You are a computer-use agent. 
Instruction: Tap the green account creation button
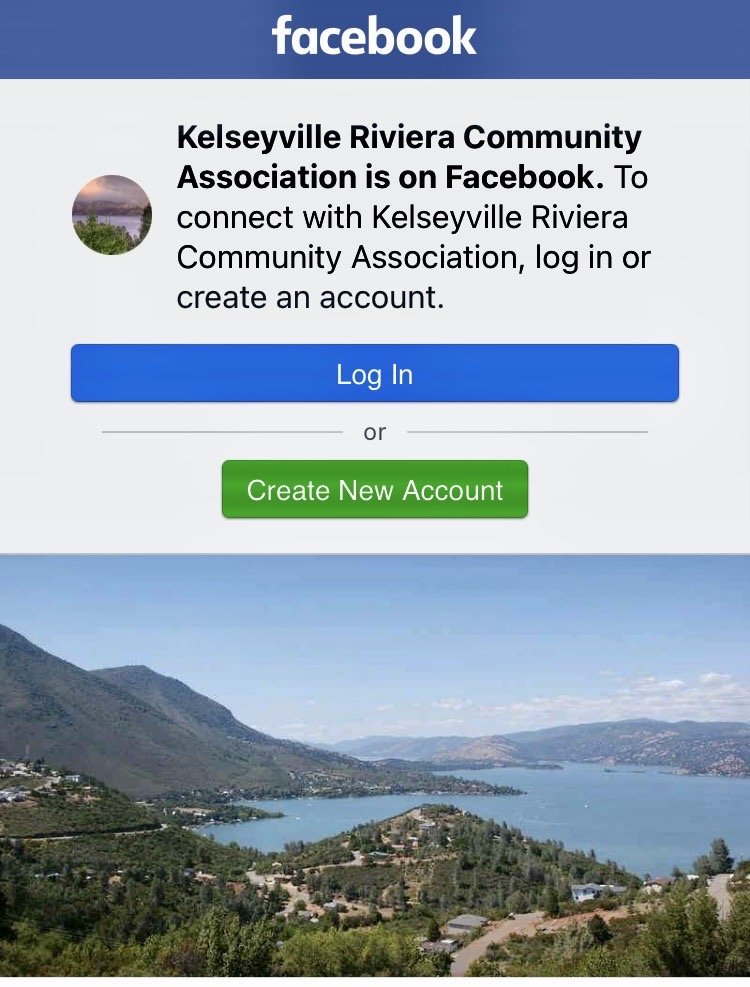click(x=375, y=490)
